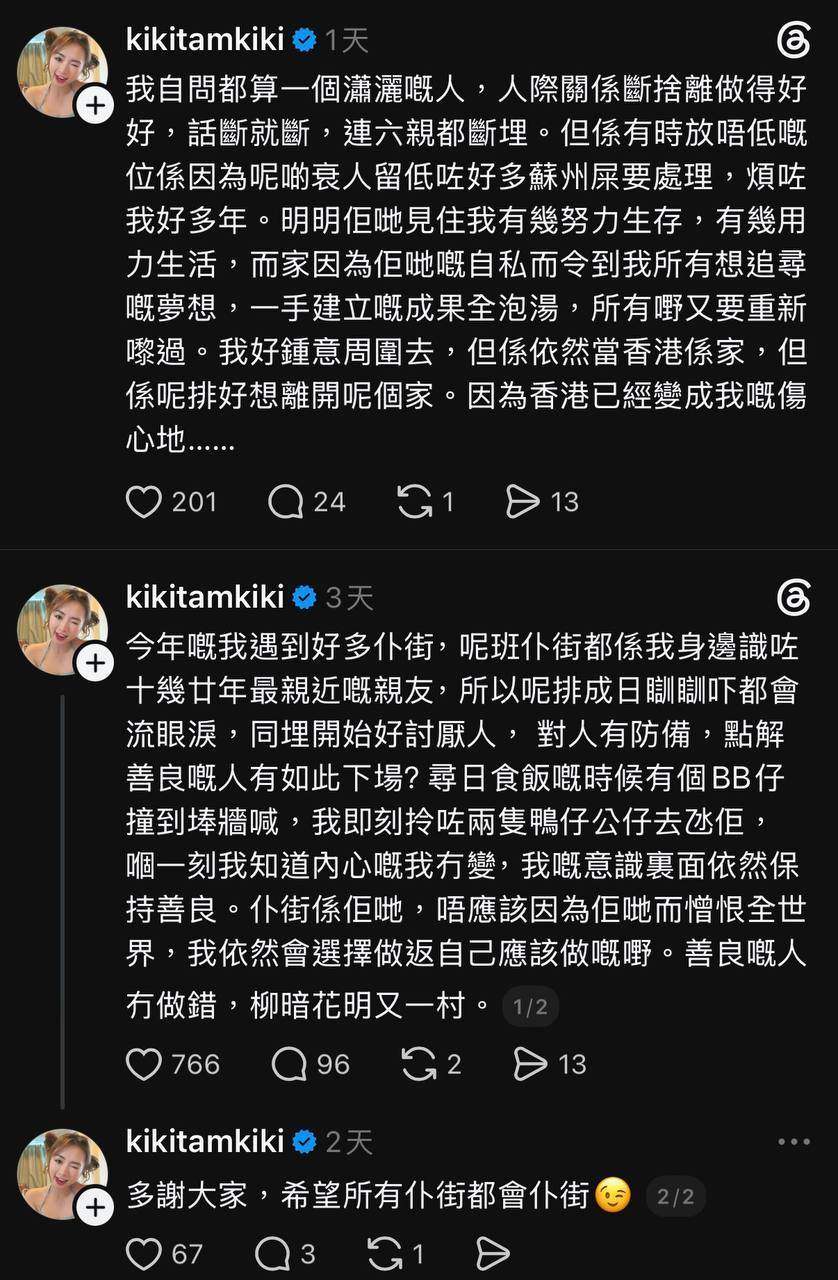Open kikitamkiki's profile from the 3天 post username
The height and width of the screenshot is (1280, 838).
pyautogui.click(x=207, y=597)
